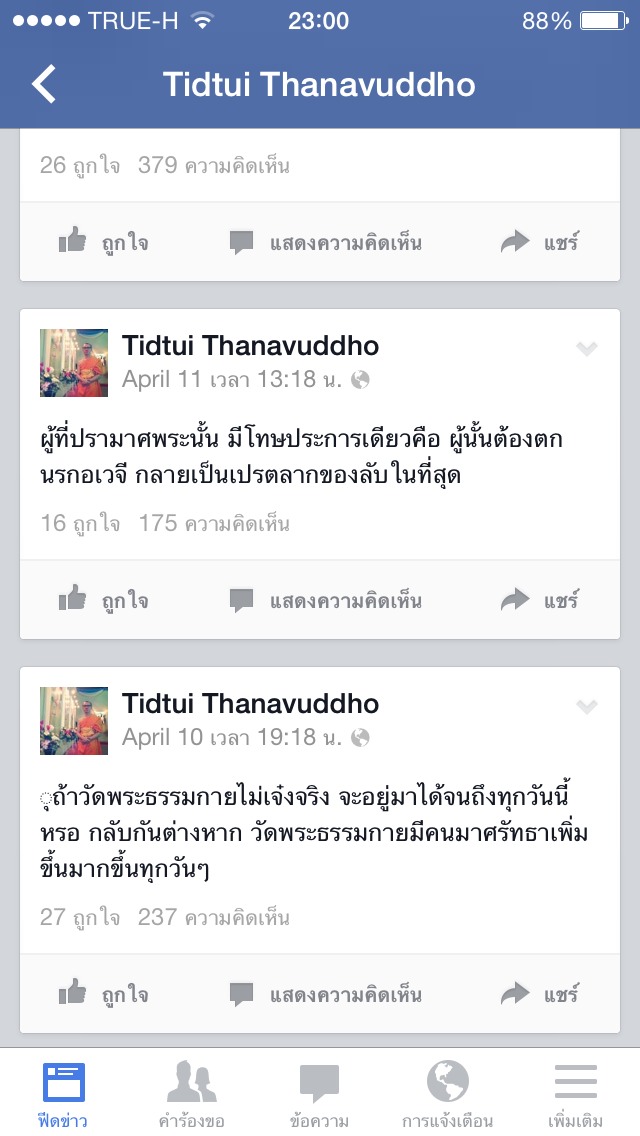Share the April 11 post
This screenshot has height=1136, width=640.
coord(540,600)
